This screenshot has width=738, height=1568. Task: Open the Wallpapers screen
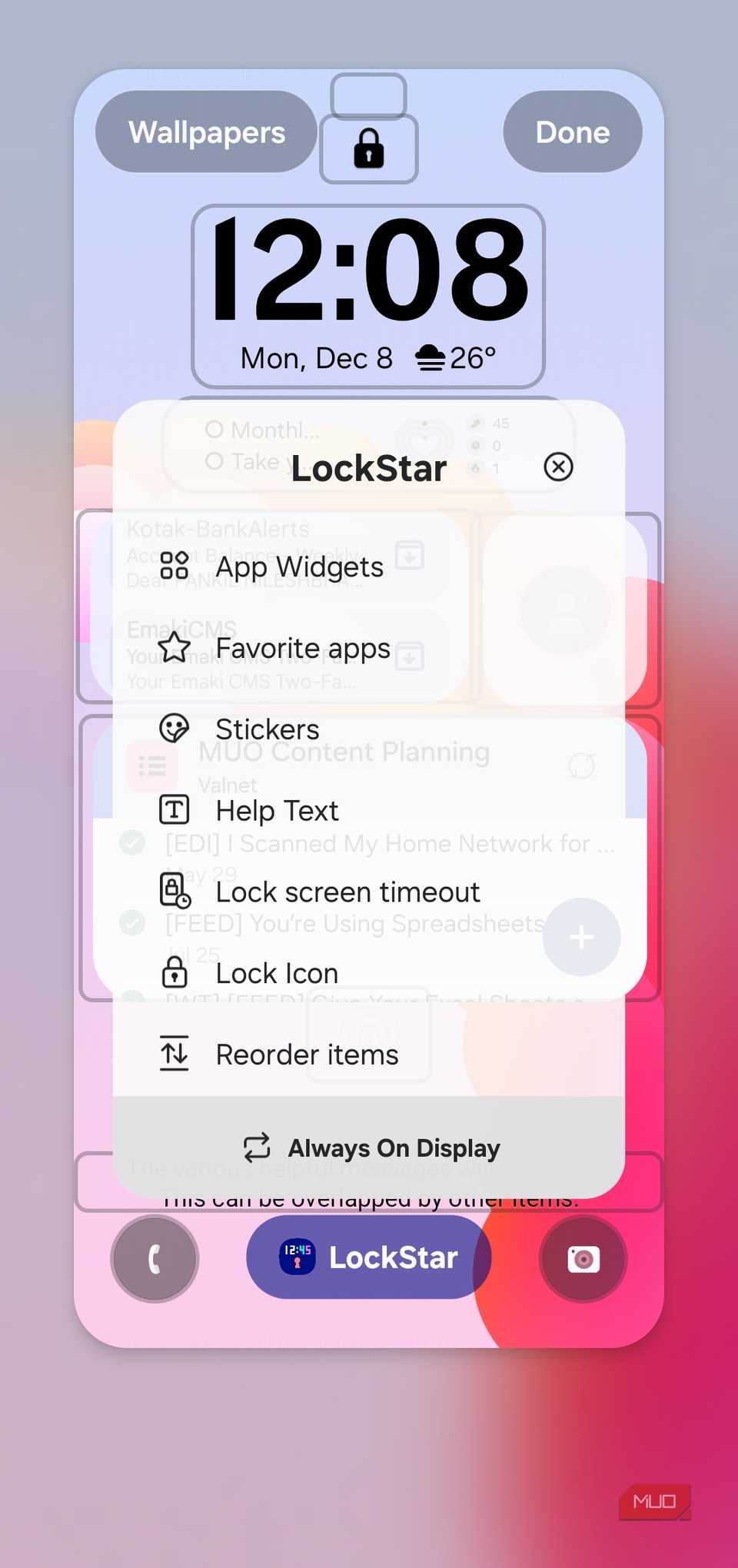tap(206, 132)
